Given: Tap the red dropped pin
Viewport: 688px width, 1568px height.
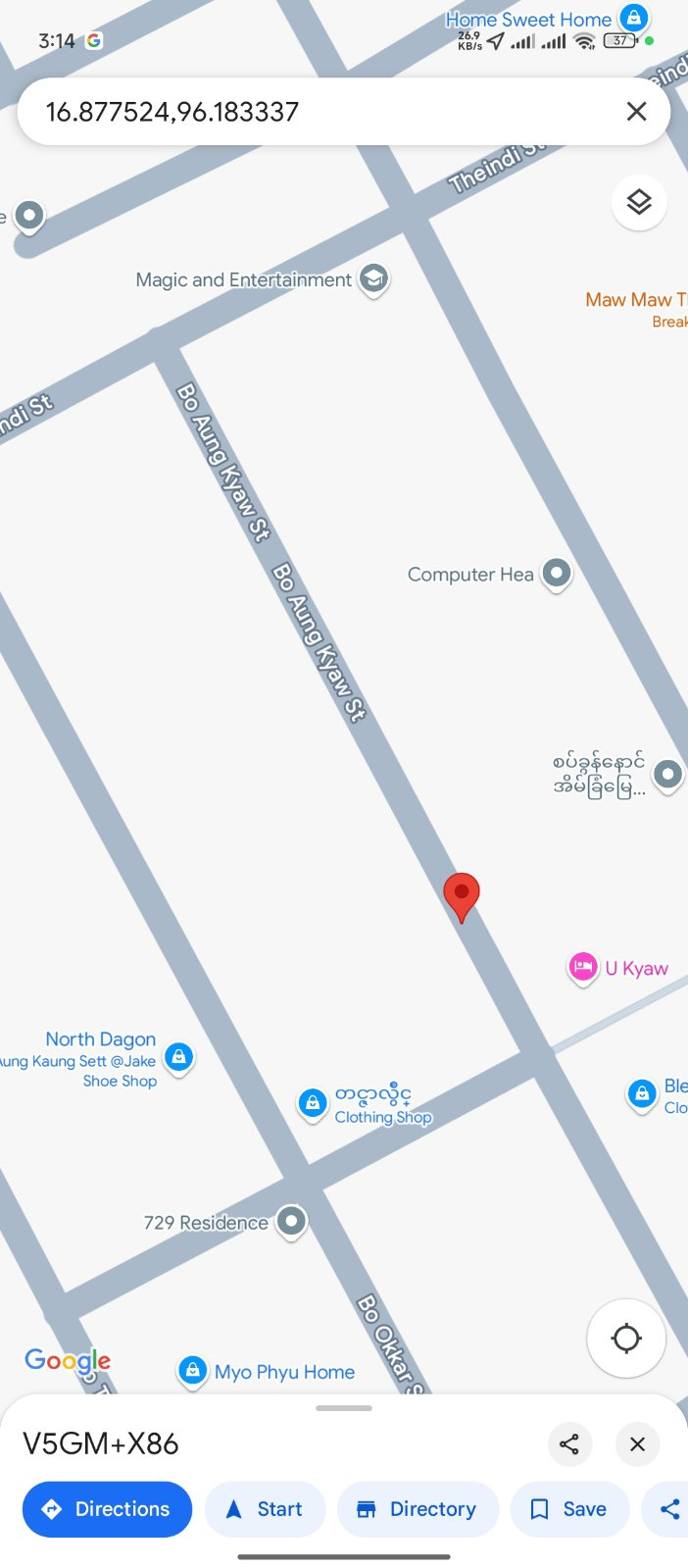Looking at the screenshot, I should point(462,894).
